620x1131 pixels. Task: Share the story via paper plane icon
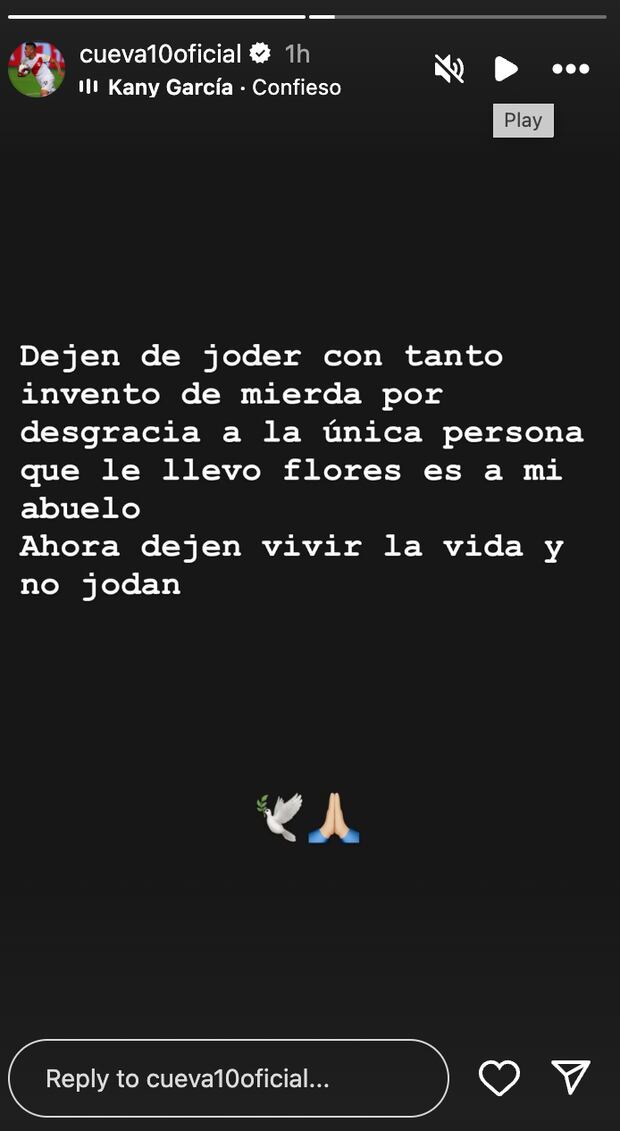(x=571, y=1077)
